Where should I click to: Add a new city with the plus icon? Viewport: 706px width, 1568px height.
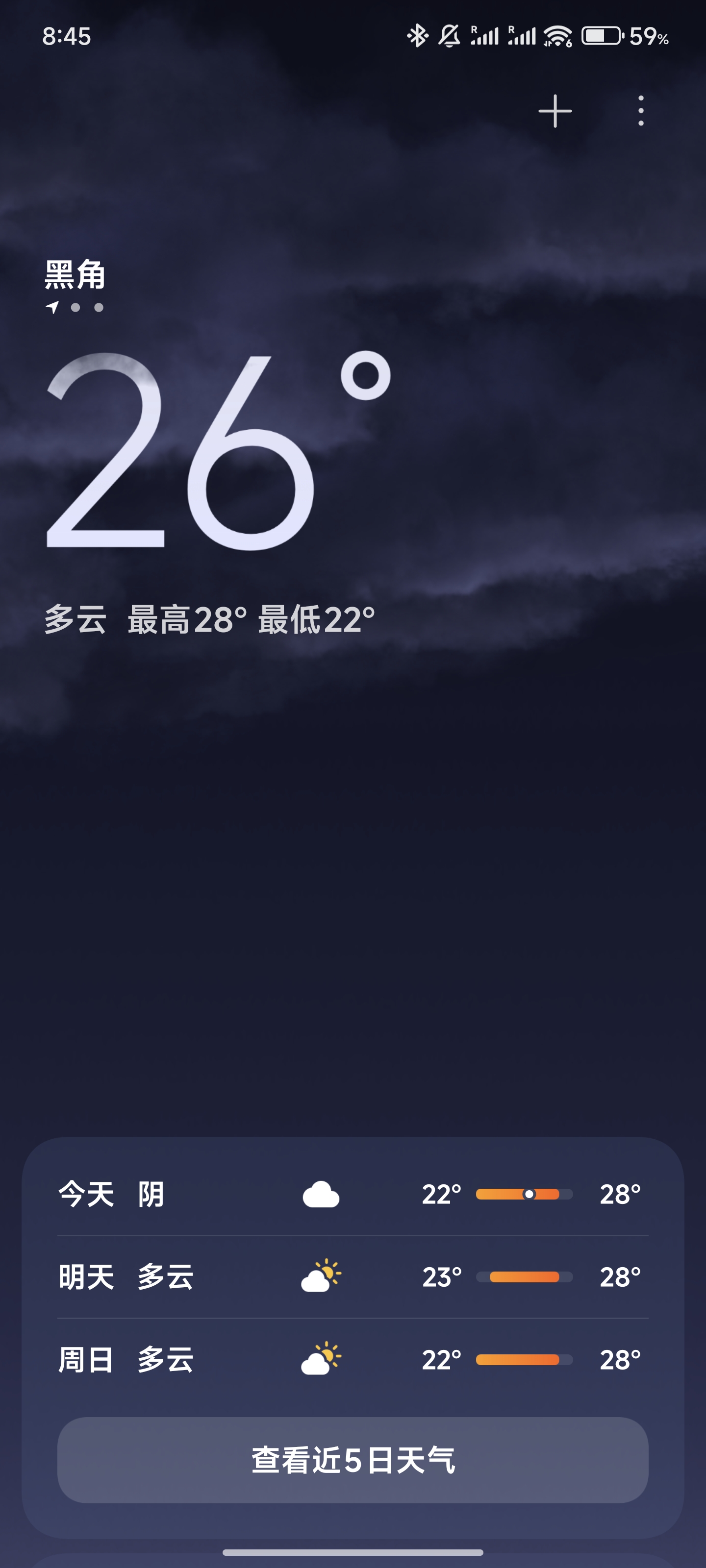(555, 111)
